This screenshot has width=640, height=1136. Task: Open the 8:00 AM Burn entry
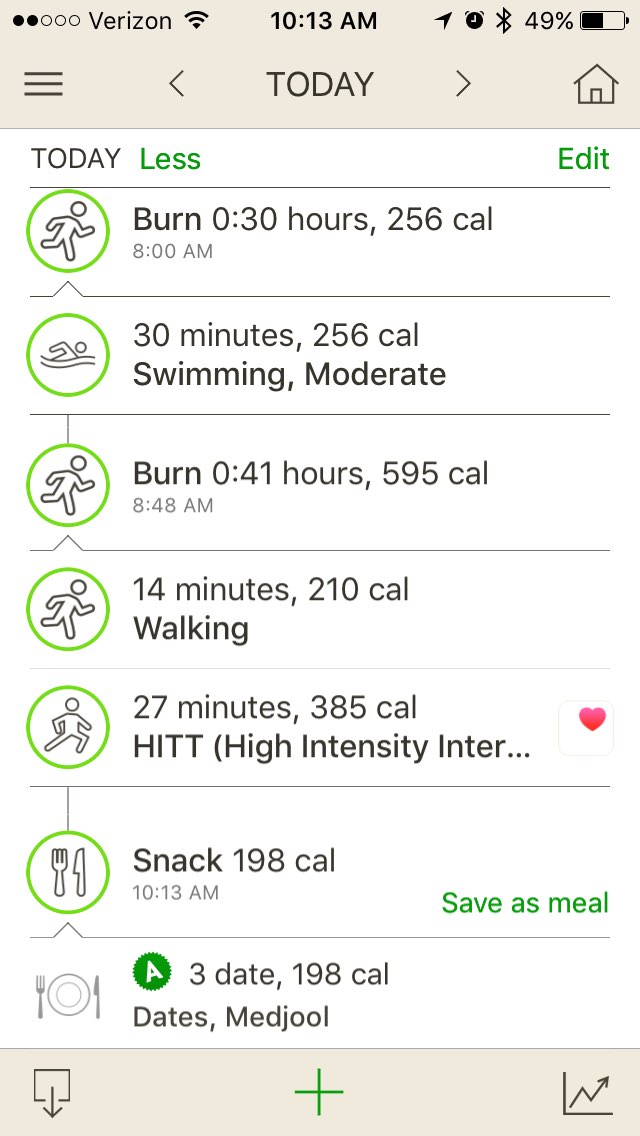pyautogui.click(x=312, y=232)
